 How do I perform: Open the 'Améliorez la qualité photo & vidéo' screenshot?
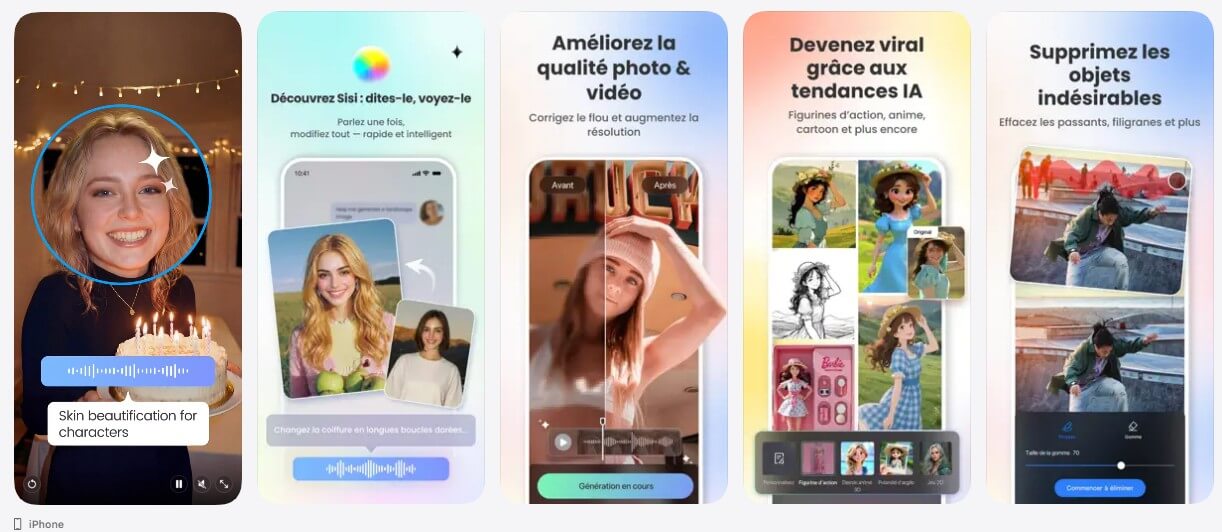click(614, 257)
